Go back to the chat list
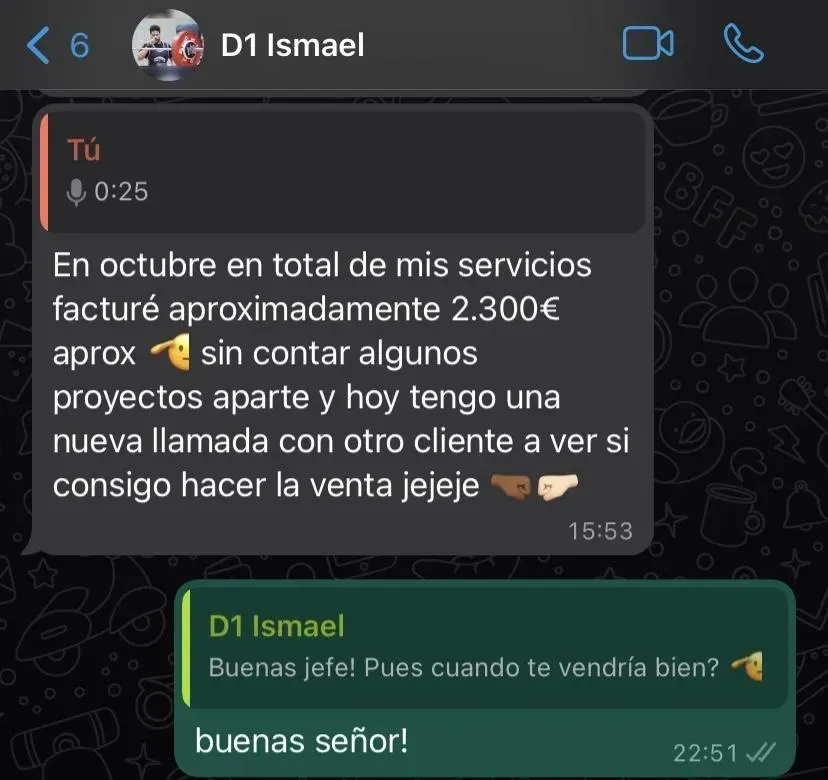 (57, 45)
